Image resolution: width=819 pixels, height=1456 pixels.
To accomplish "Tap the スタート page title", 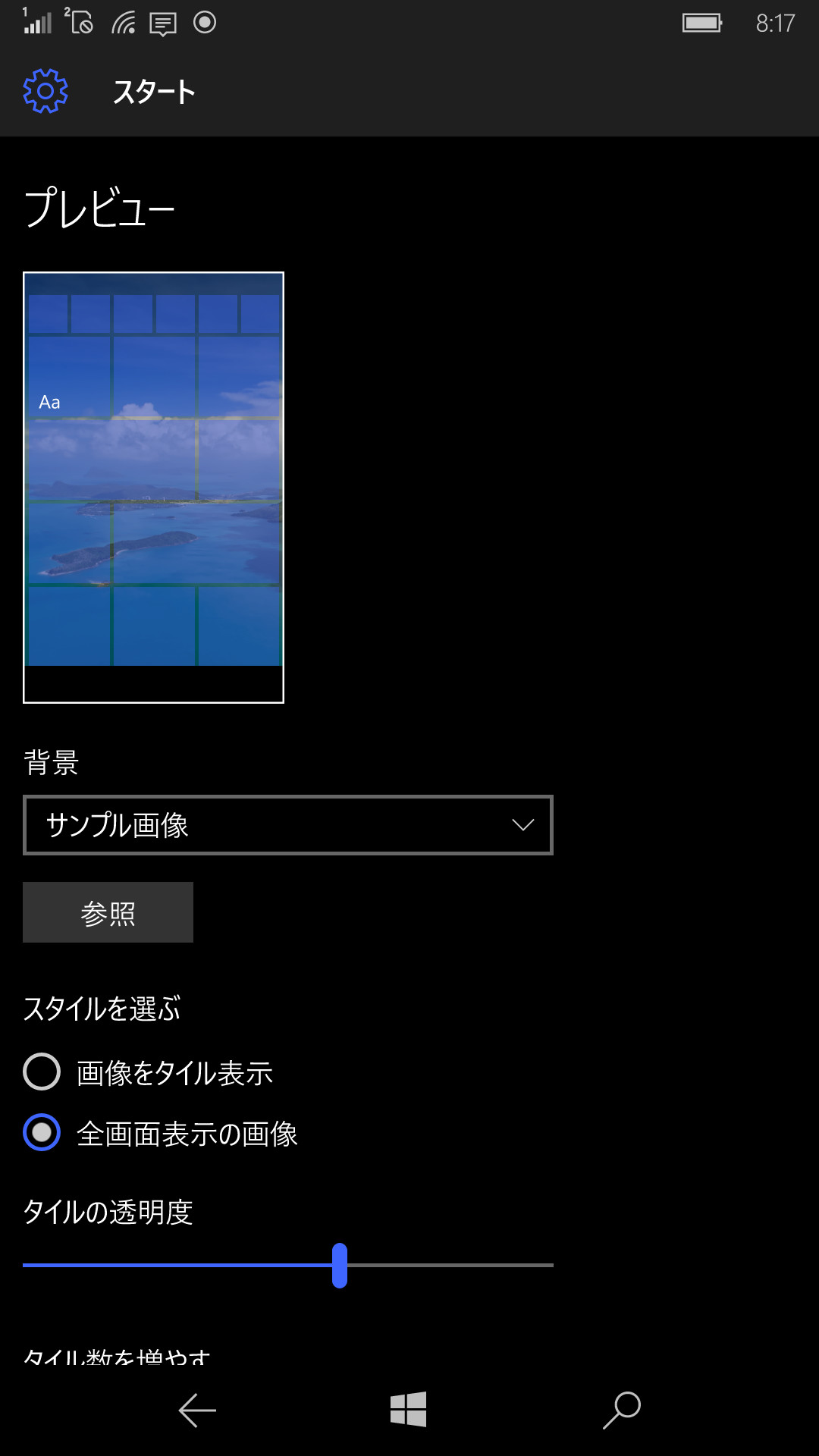I will 154,91.
